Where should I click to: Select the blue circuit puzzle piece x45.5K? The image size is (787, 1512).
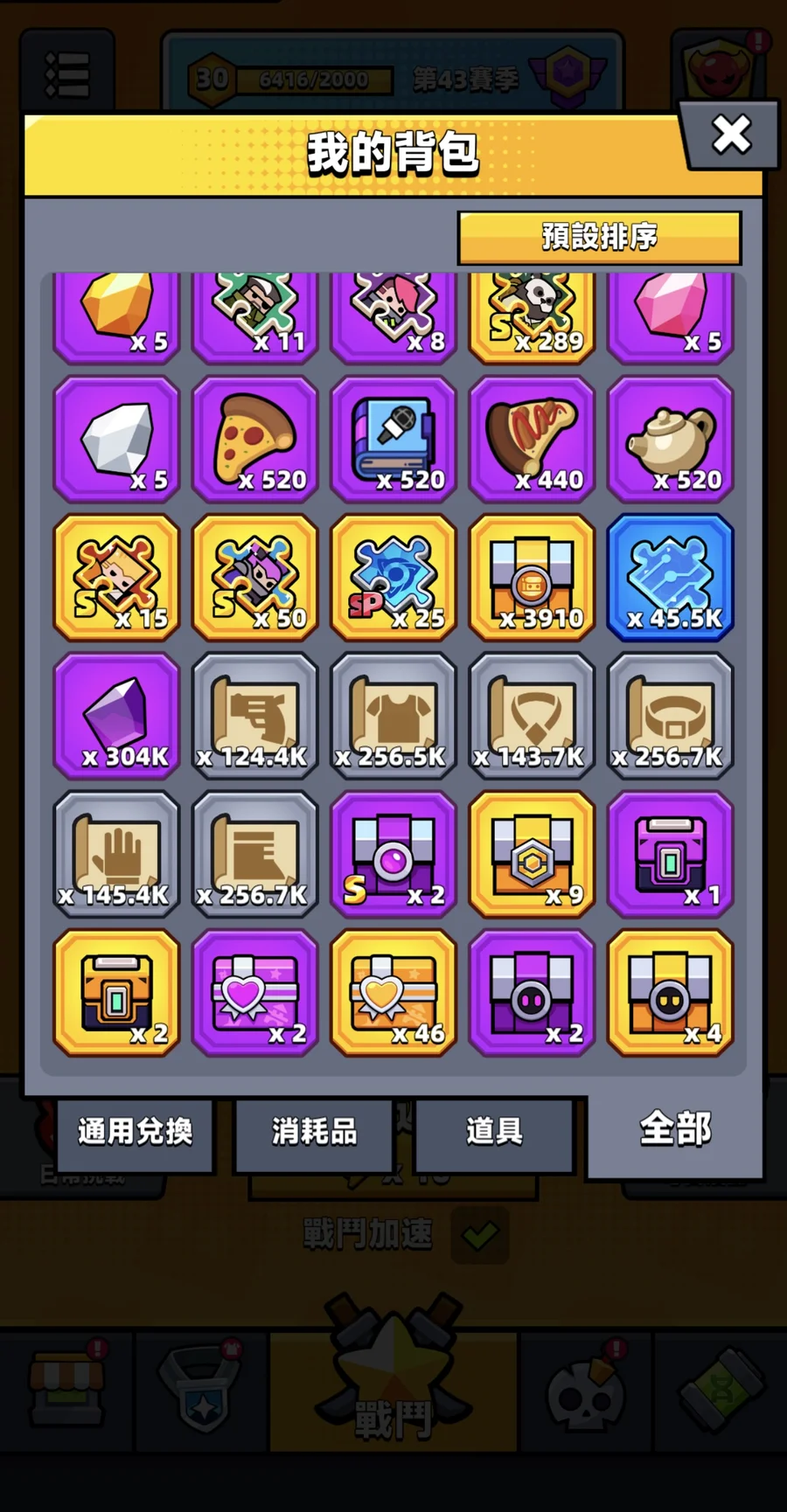pyautogui.click(x=671, y=578)
